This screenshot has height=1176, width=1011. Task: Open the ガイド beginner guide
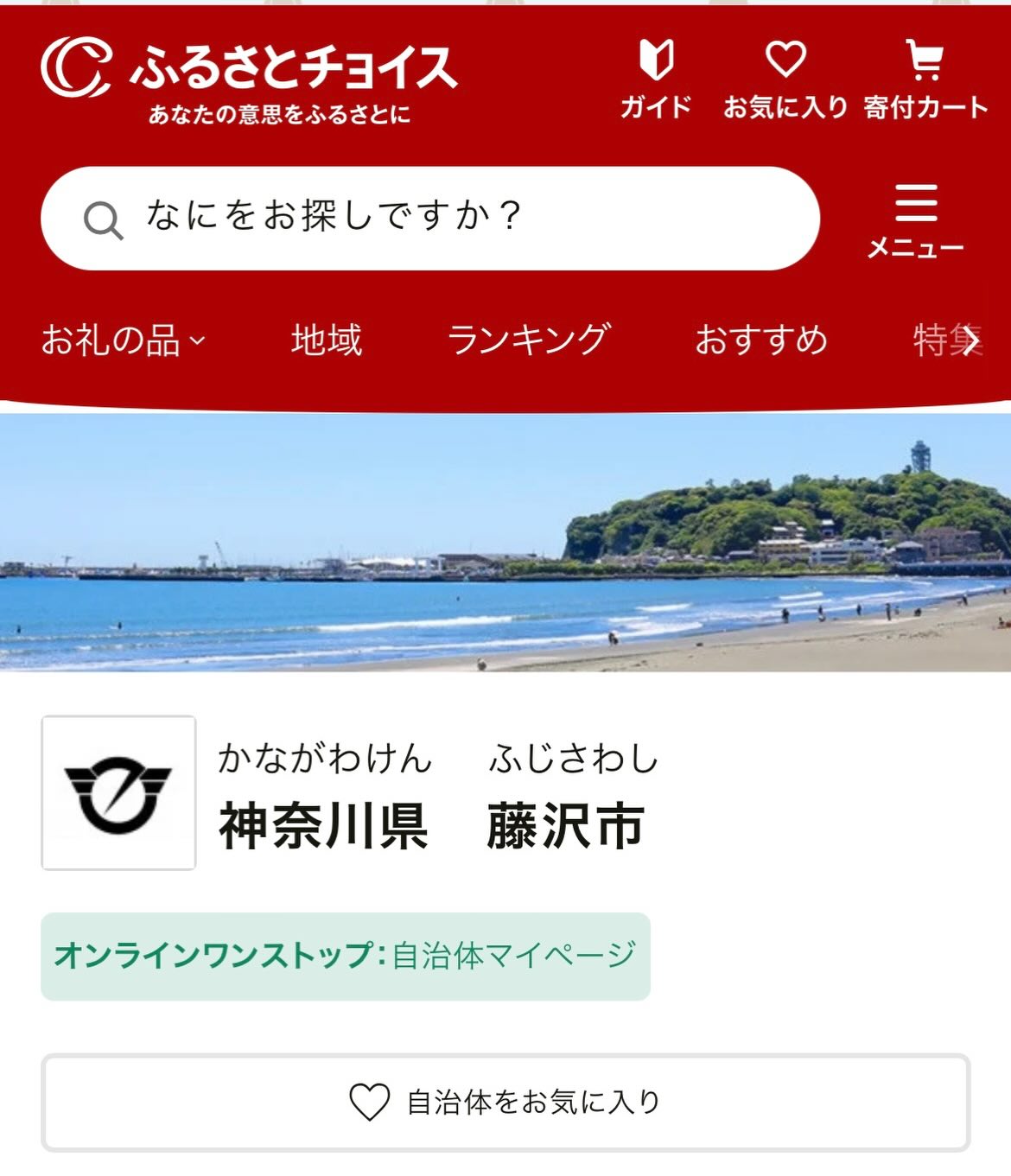(656, 79)
